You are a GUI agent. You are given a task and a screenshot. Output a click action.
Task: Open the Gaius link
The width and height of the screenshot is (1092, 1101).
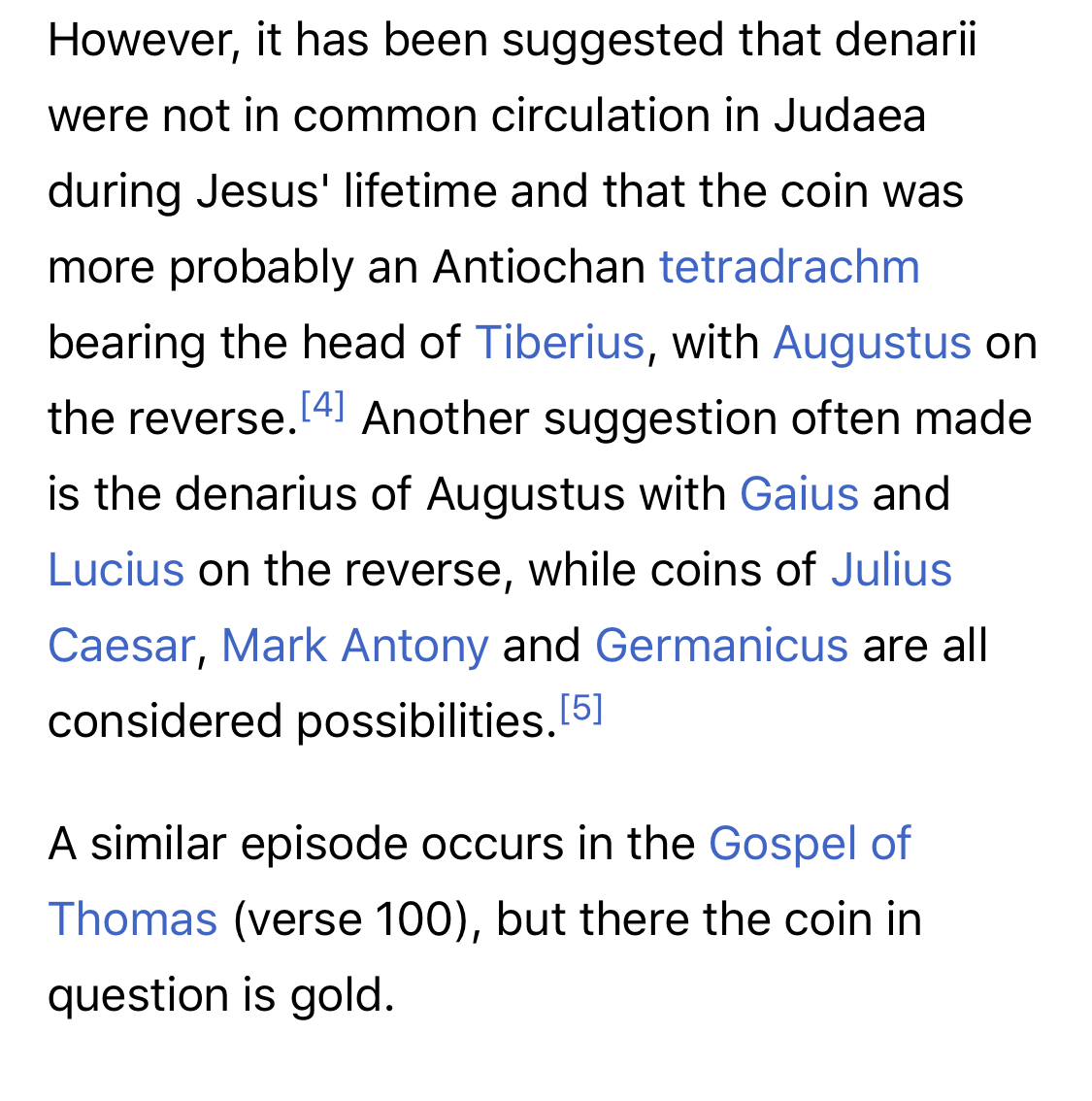[x=799, y=494]
